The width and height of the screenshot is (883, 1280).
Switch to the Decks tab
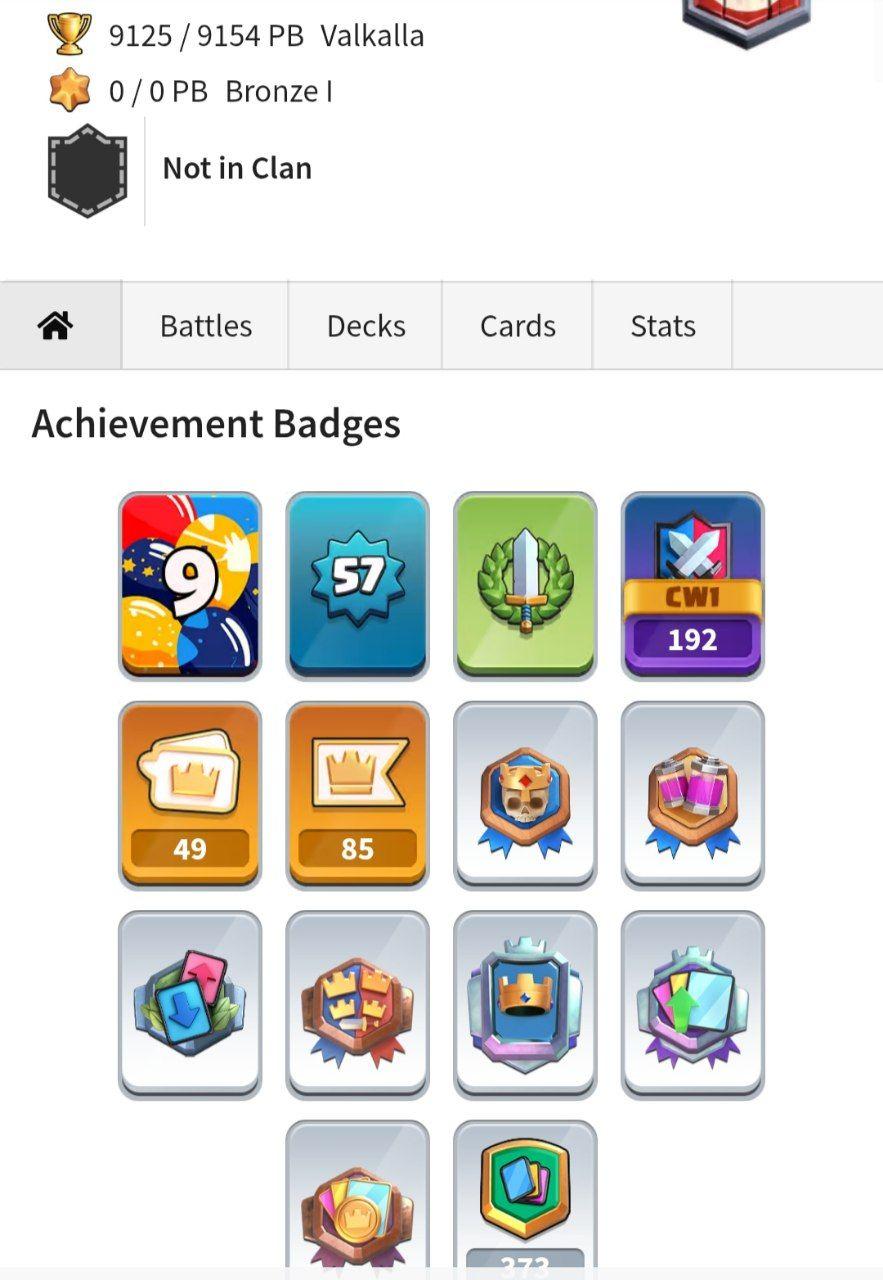coord(365,326)
